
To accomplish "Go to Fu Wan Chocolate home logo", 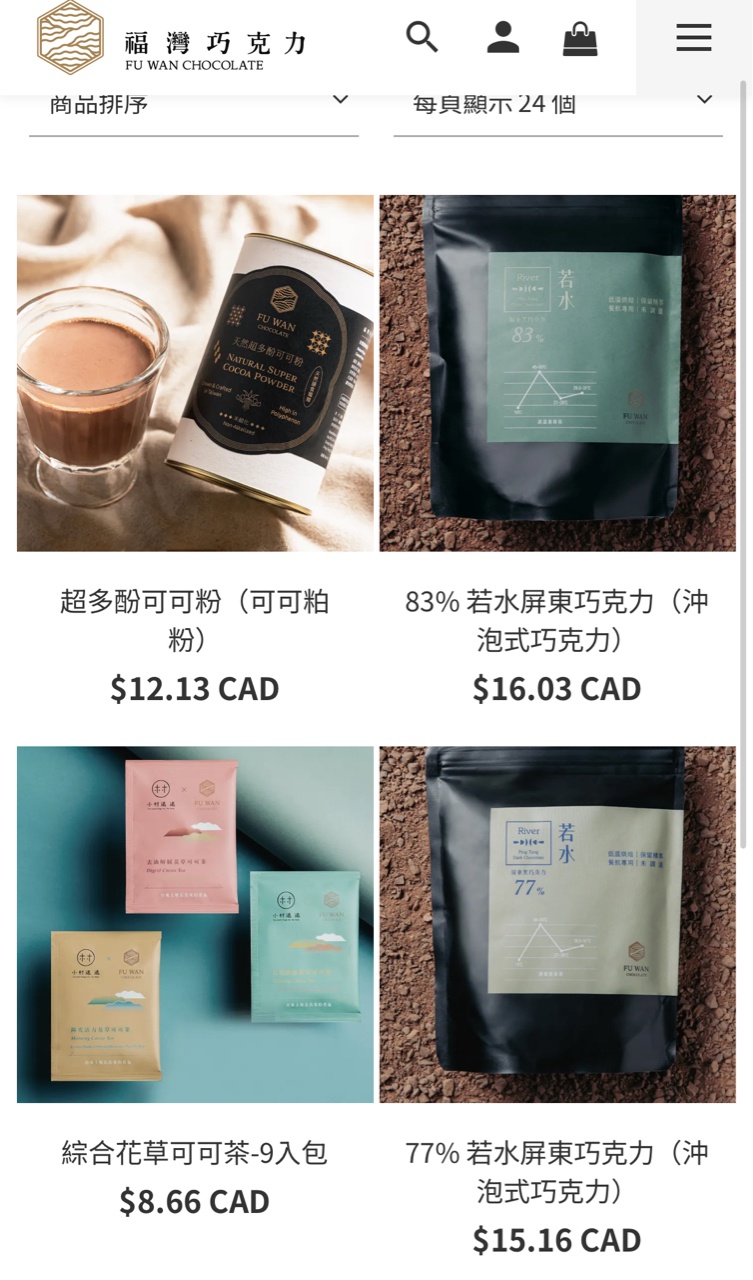I will click(170, 40).
